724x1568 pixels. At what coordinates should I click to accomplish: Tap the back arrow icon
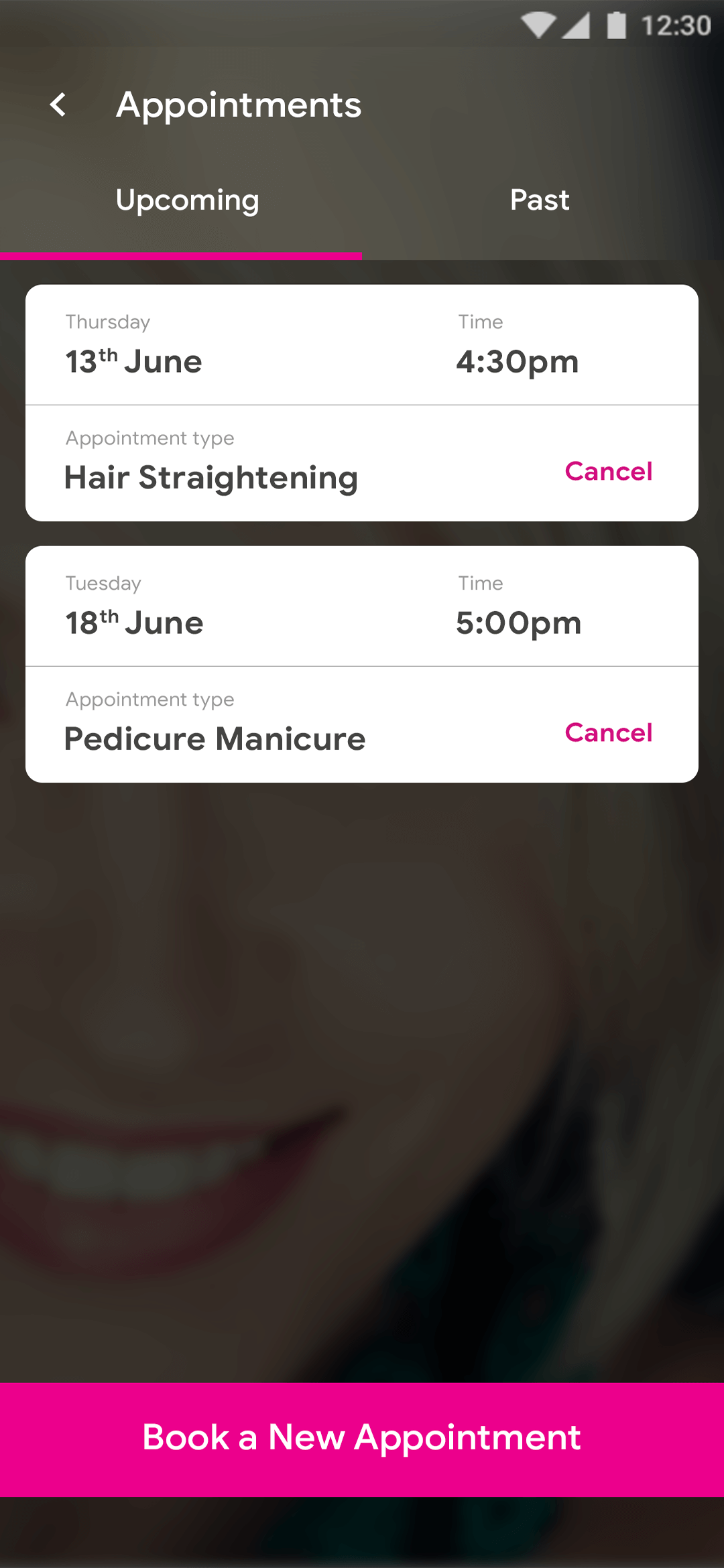(58, 105)
